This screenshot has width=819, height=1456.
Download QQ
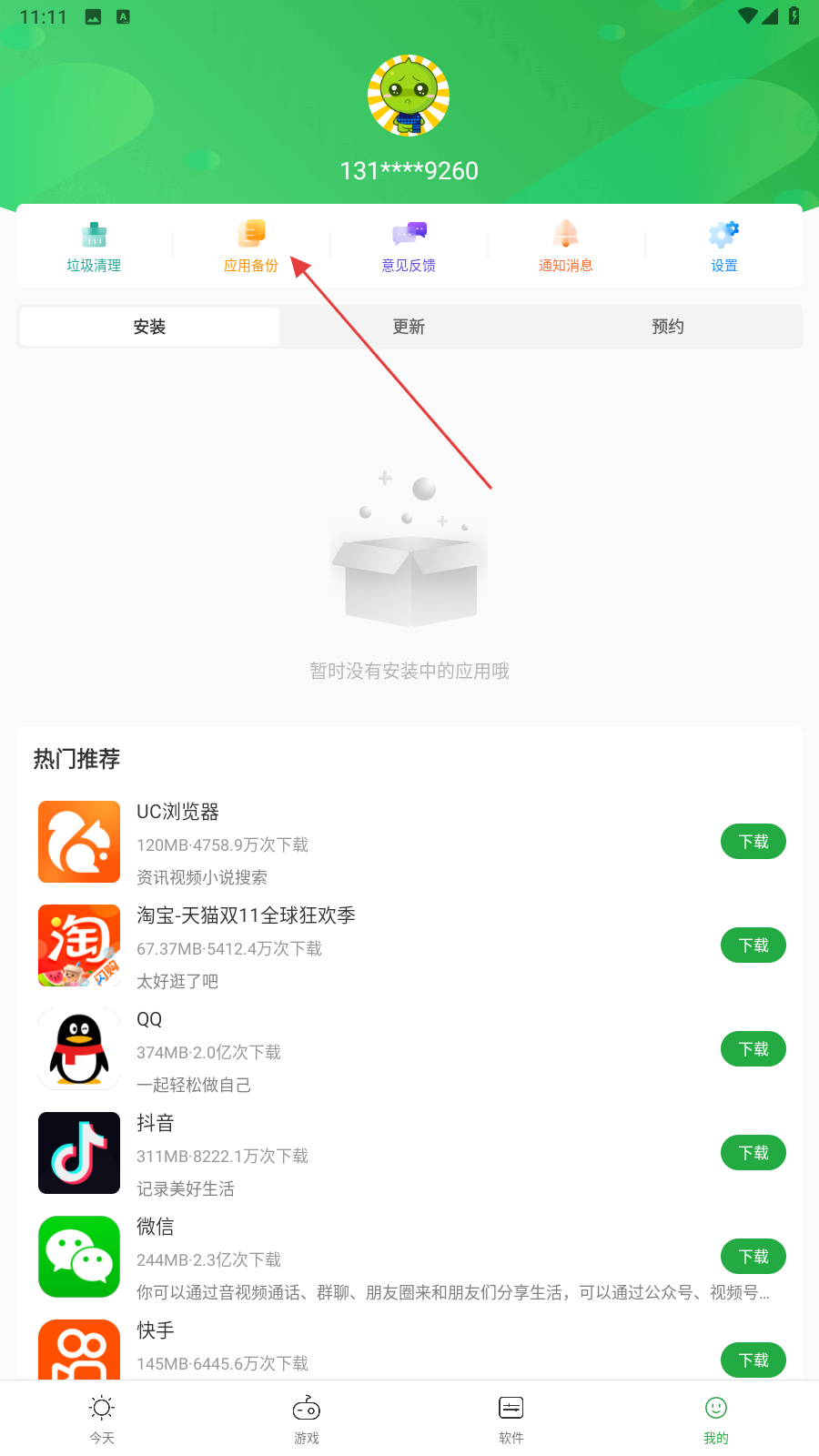tap(753, 1049)
